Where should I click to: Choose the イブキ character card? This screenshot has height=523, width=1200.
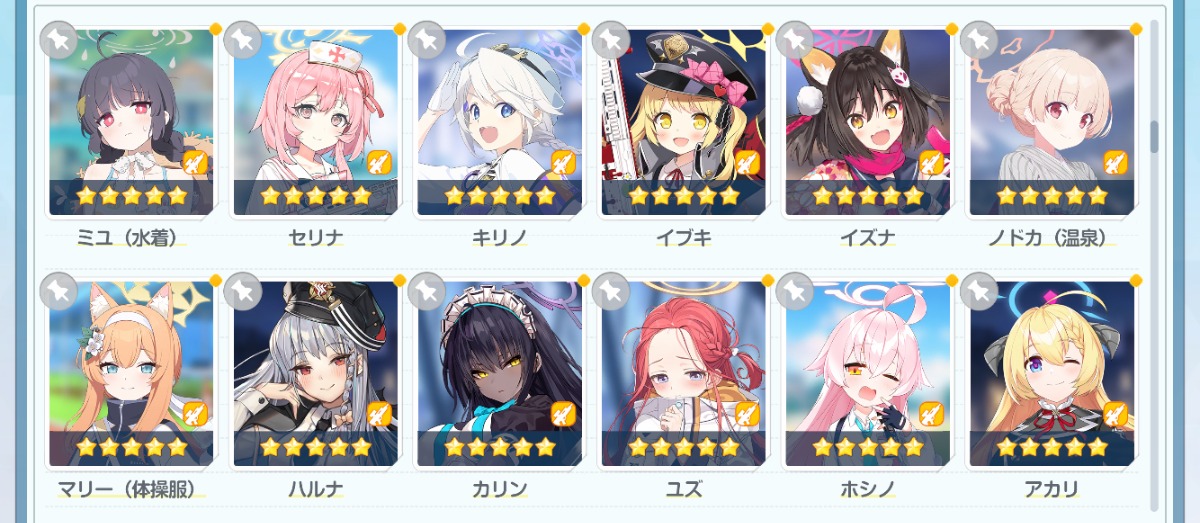tap(683, 122)
